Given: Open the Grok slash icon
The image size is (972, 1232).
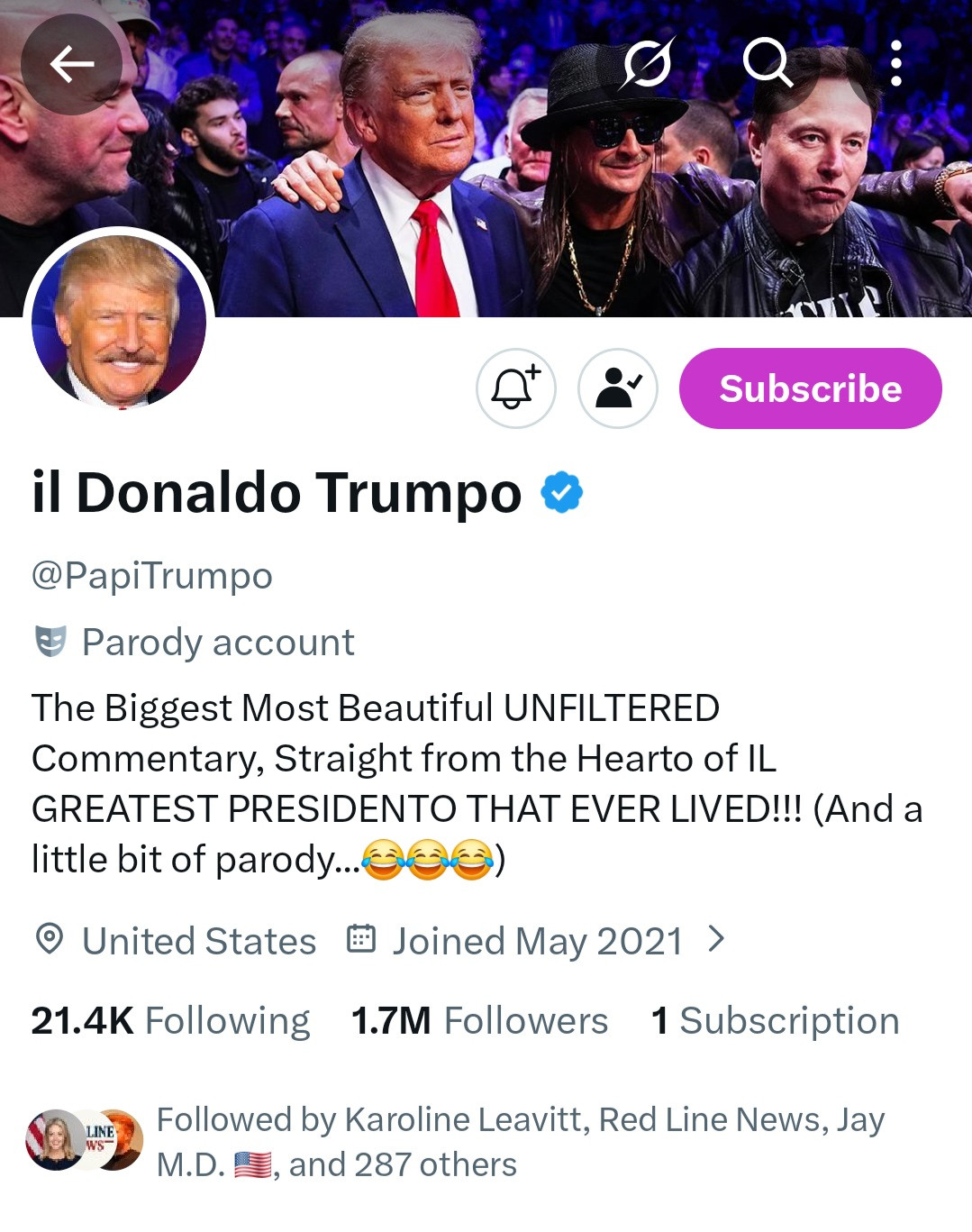Looking at the screenshot, I should click(648, 63).
